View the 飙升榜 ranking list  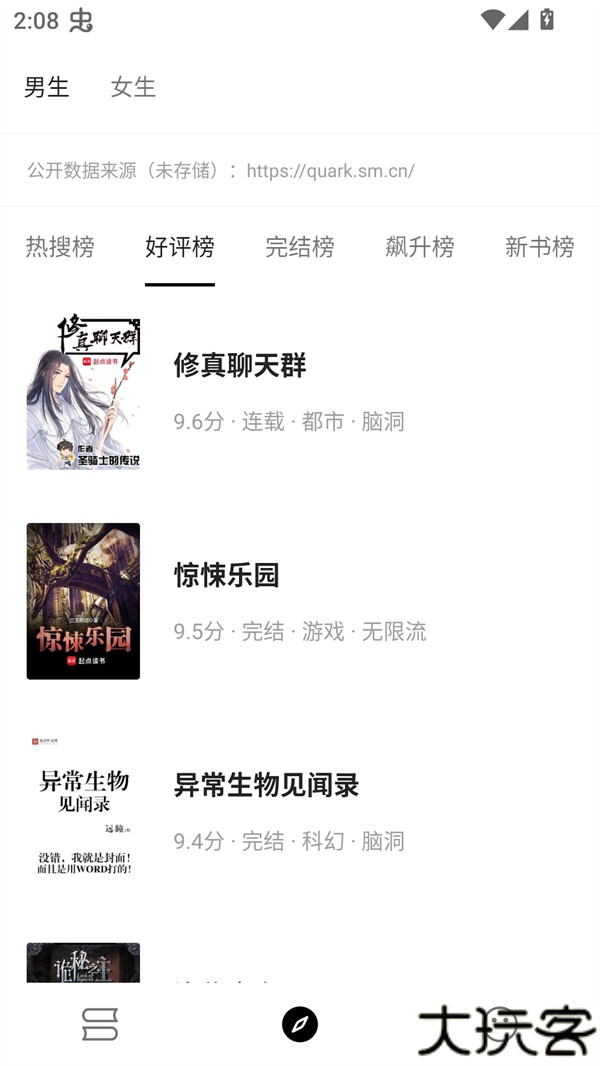tap(420, 247)
